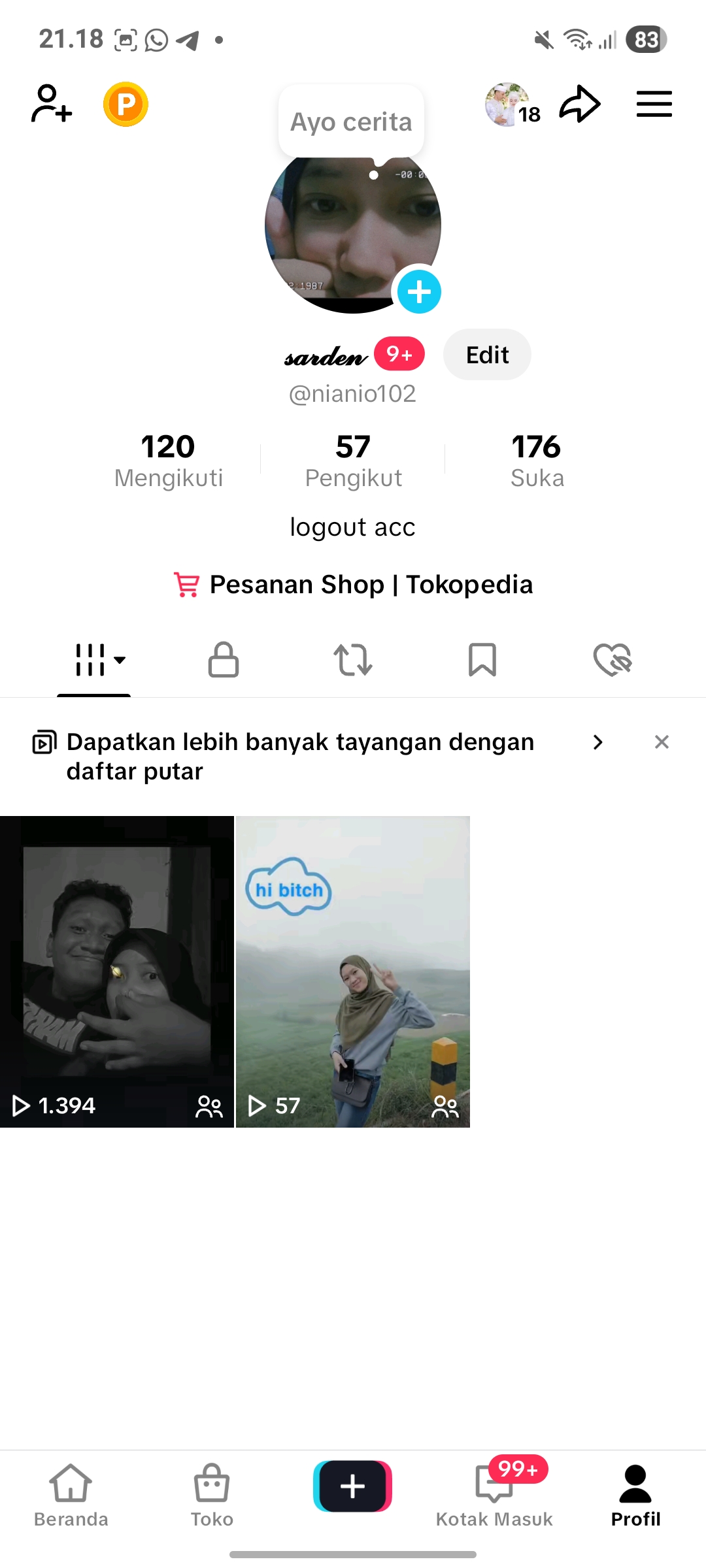This screenshot has height=1568, width=706.
Task: Play the video with 57 views
Action: coord(353,972)
